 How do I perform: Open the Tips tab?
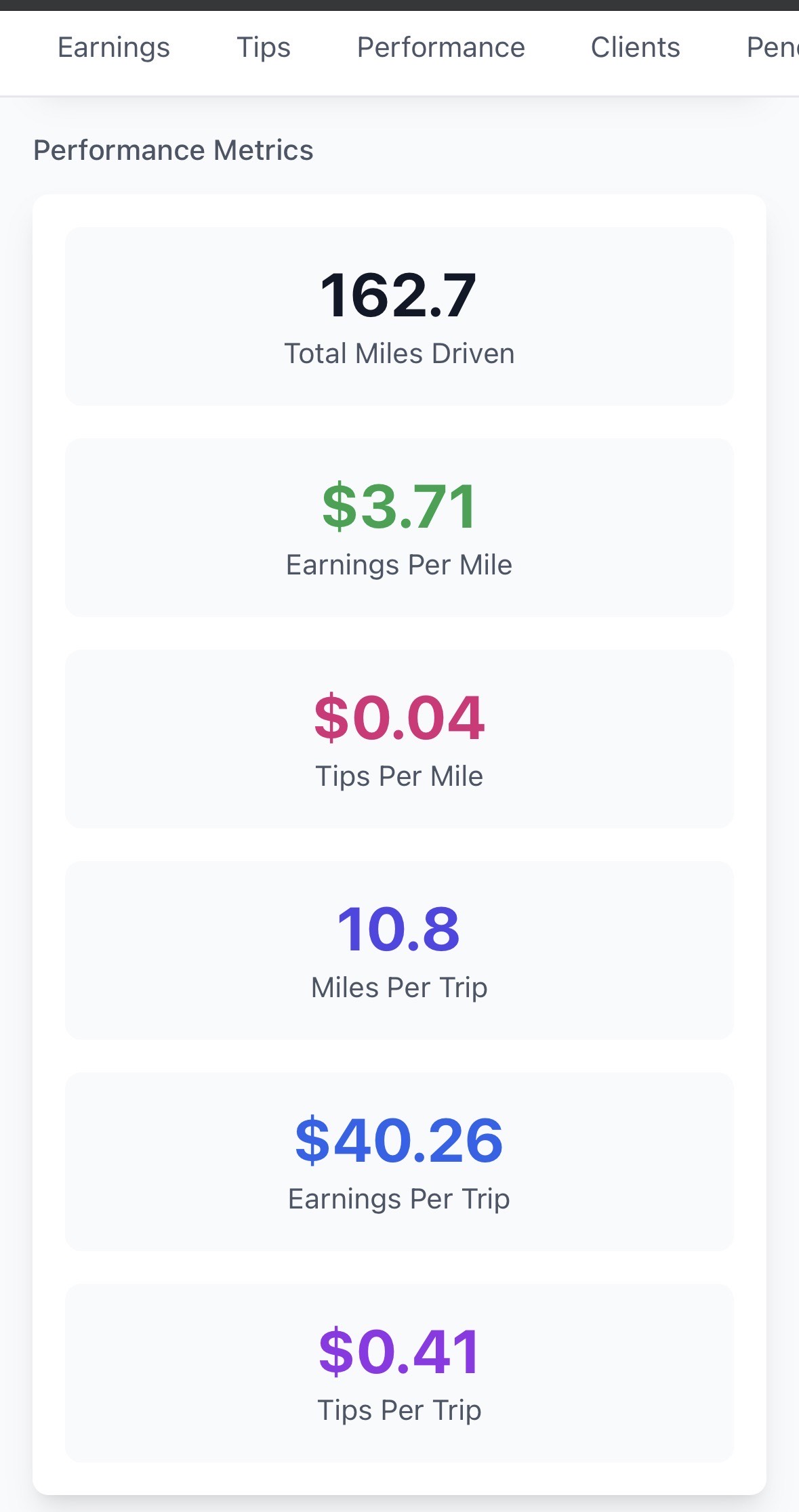pos(264,47)
